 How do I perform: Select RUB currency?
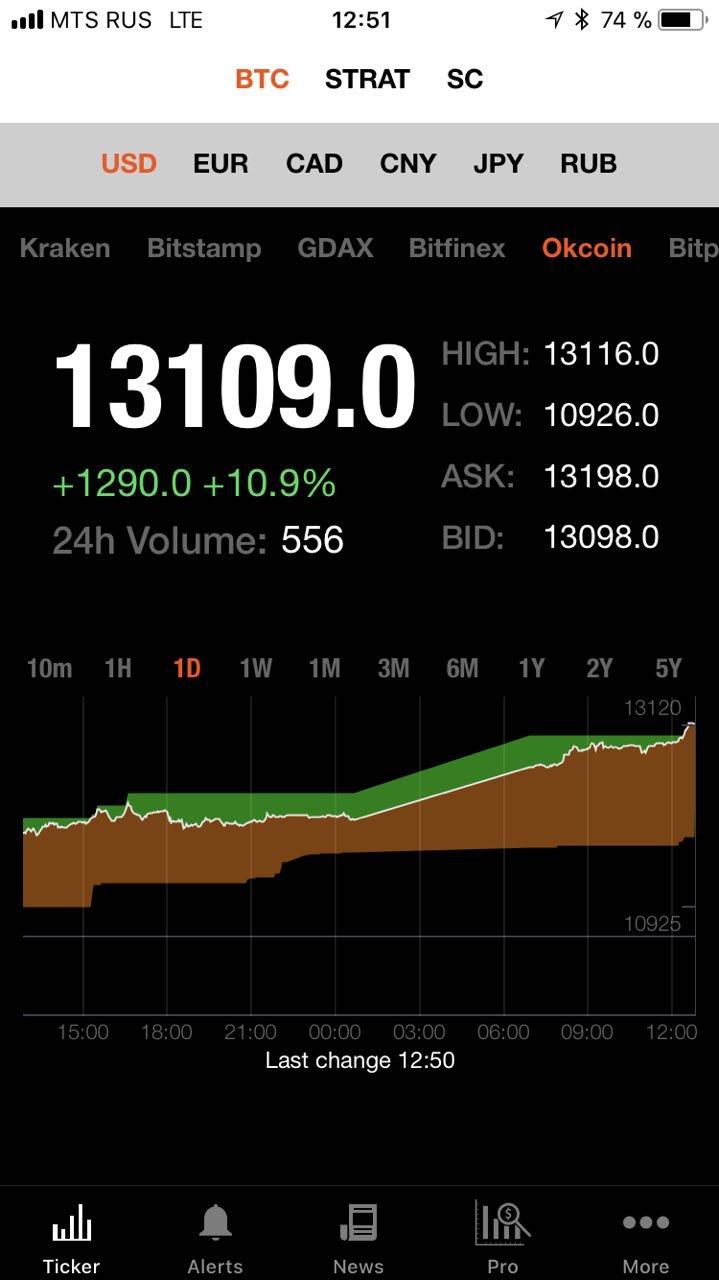[x=588, y=164]
